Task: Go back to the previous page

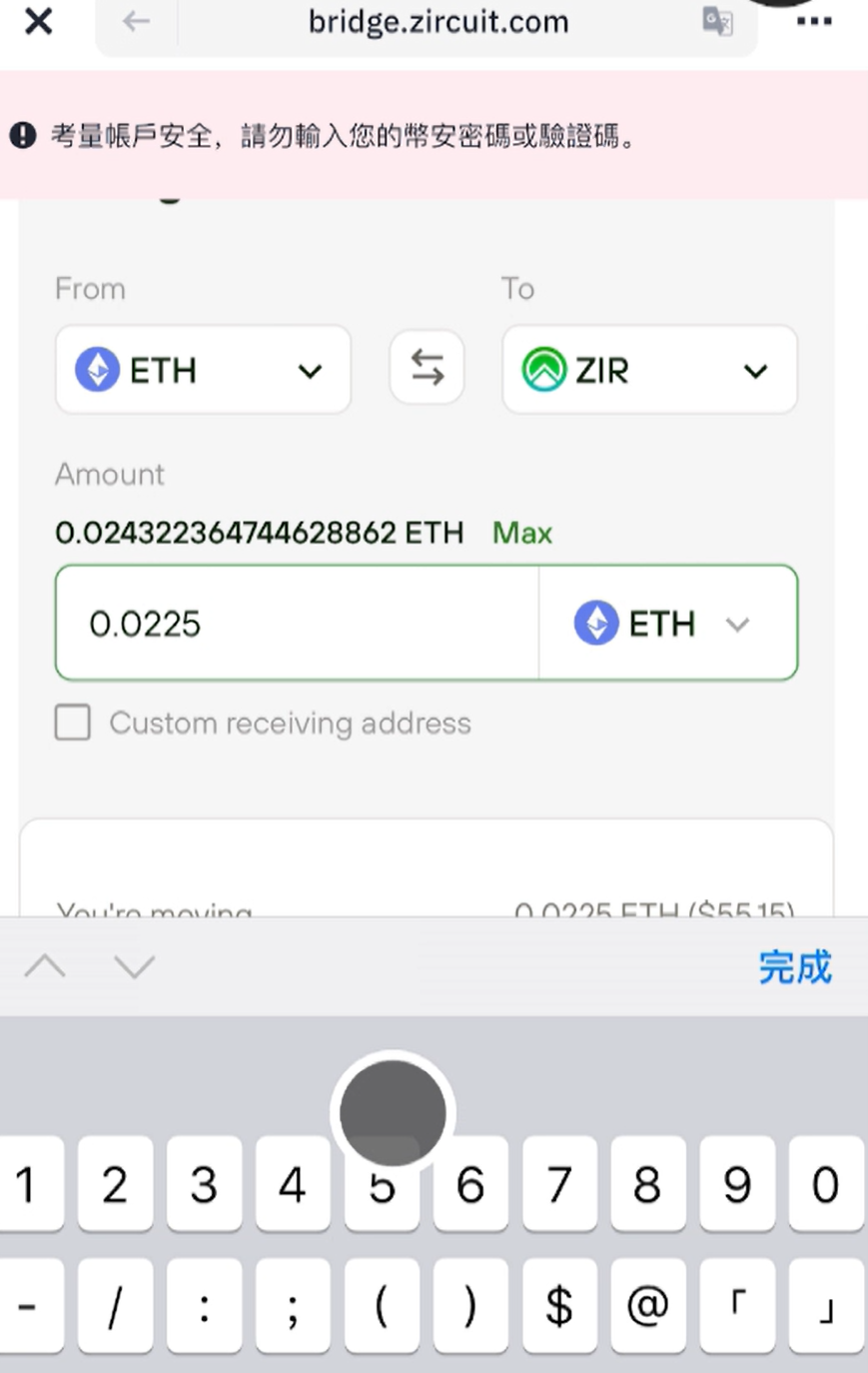Action: tap(136, 21)
